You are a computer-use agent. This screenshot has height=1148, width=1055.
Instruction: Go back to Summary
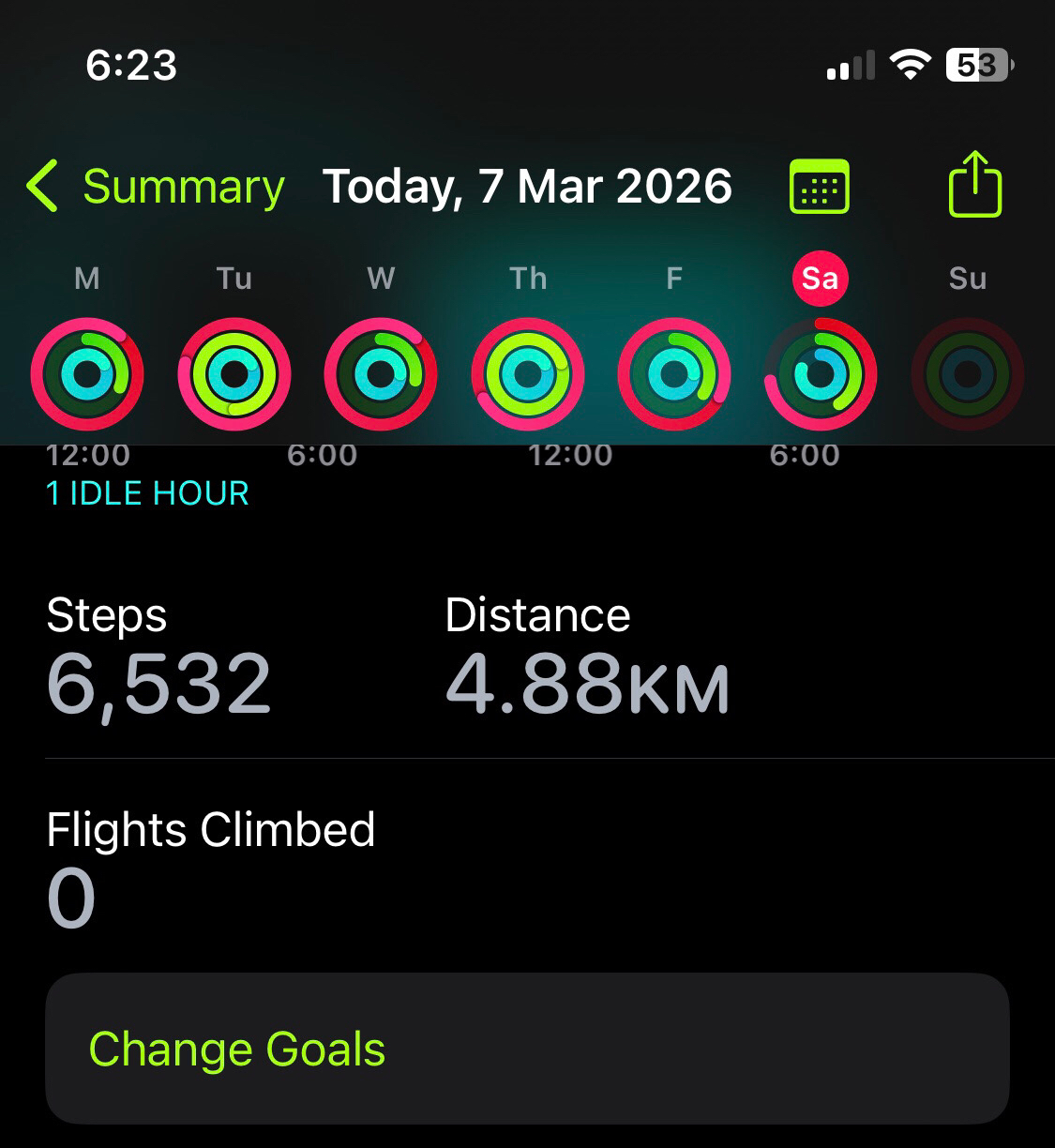click(x=155, y=186)
